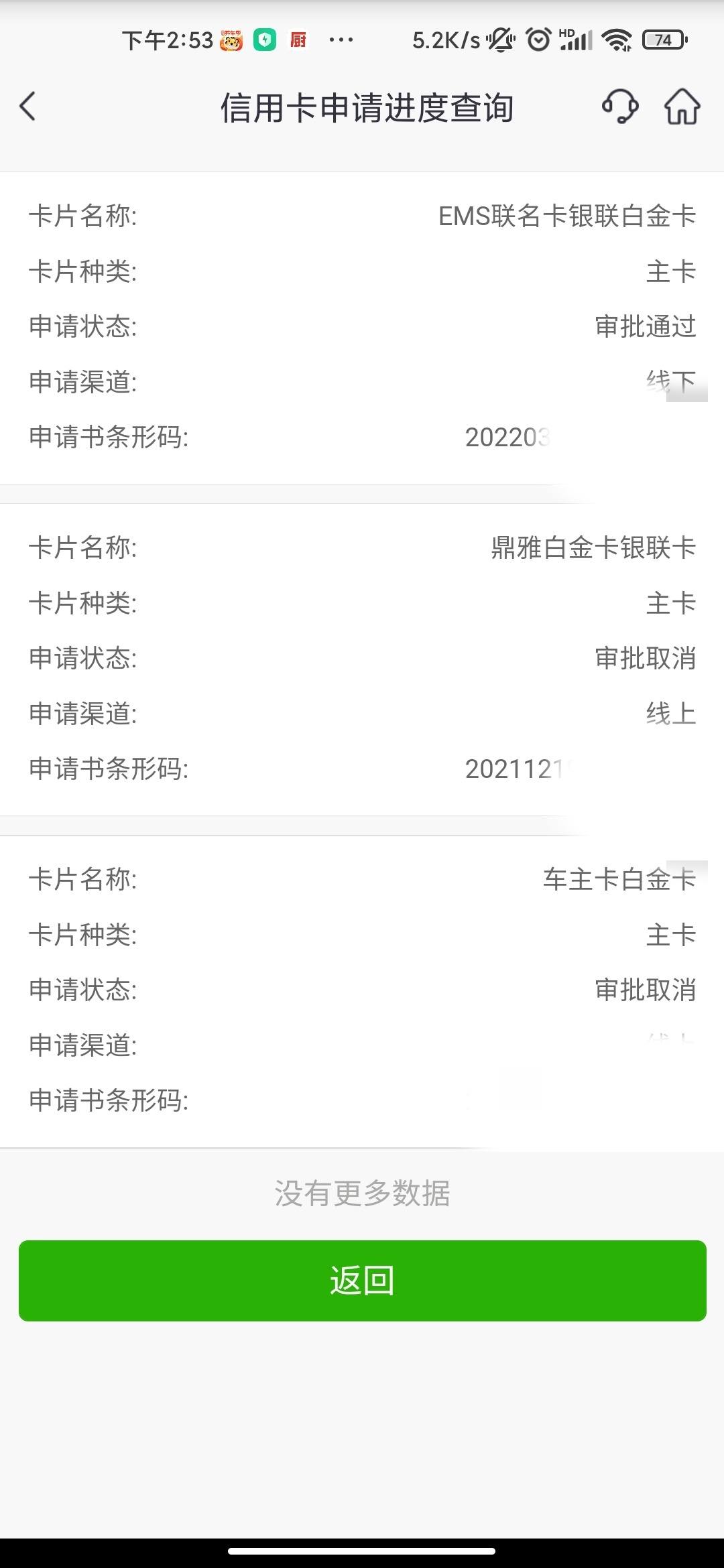Return to the home page via house icon
Screen dimensions: 724x1568
[682, 107]
